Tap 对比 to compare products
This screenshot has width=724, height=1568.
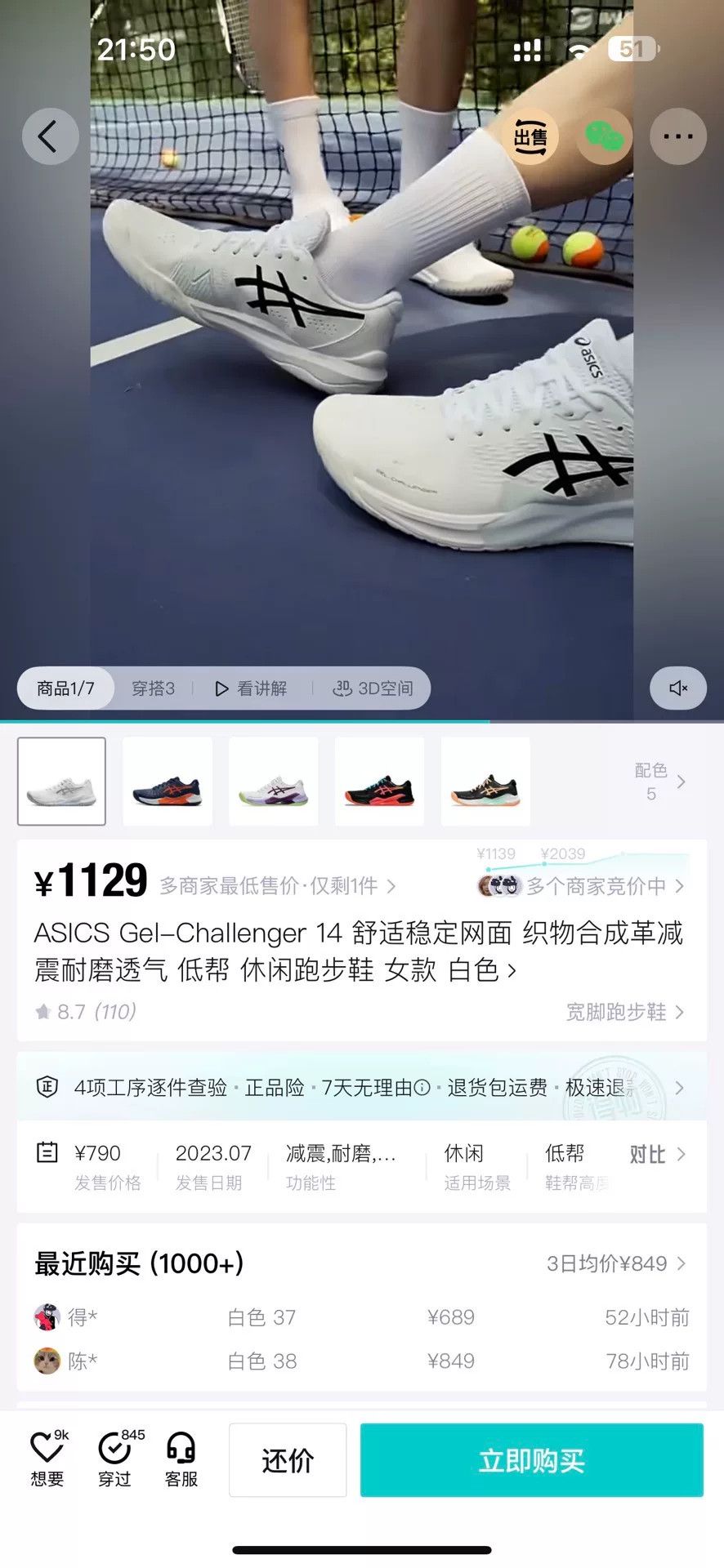[x=658, y=1155]
